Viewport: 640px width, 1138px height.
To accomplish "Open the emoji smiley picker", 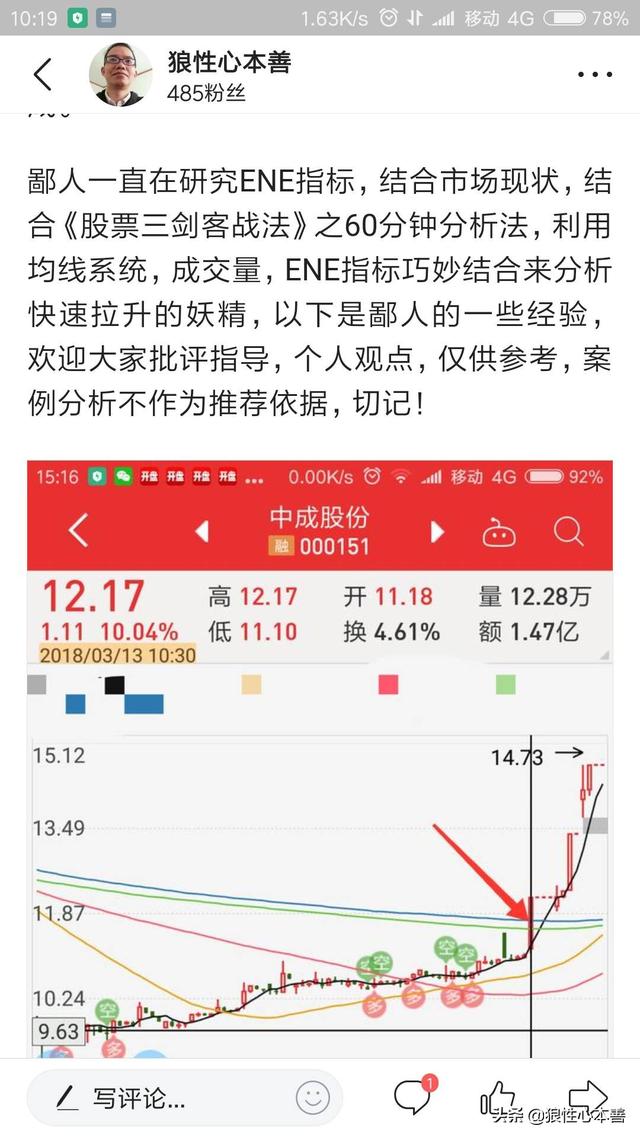I will pos(313,1098).
